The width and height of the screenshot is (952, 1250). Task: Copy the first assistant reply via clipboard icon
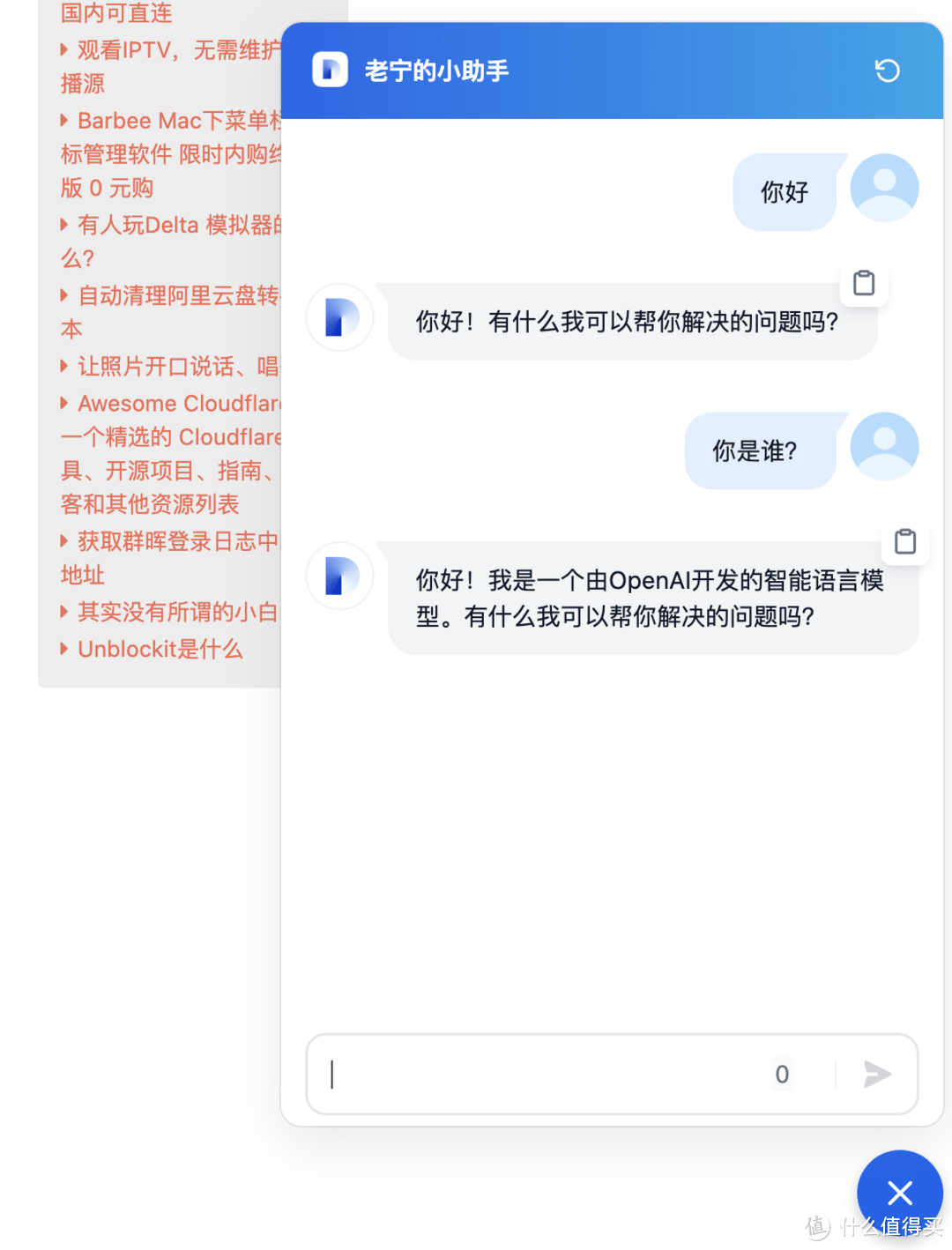[863, 282]
